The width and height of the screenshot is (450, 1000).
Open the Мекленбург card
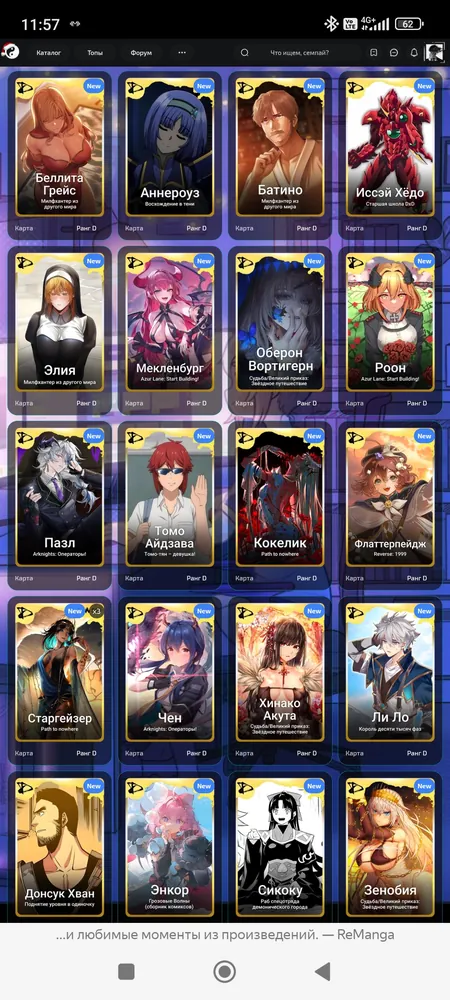click(170, 330)
